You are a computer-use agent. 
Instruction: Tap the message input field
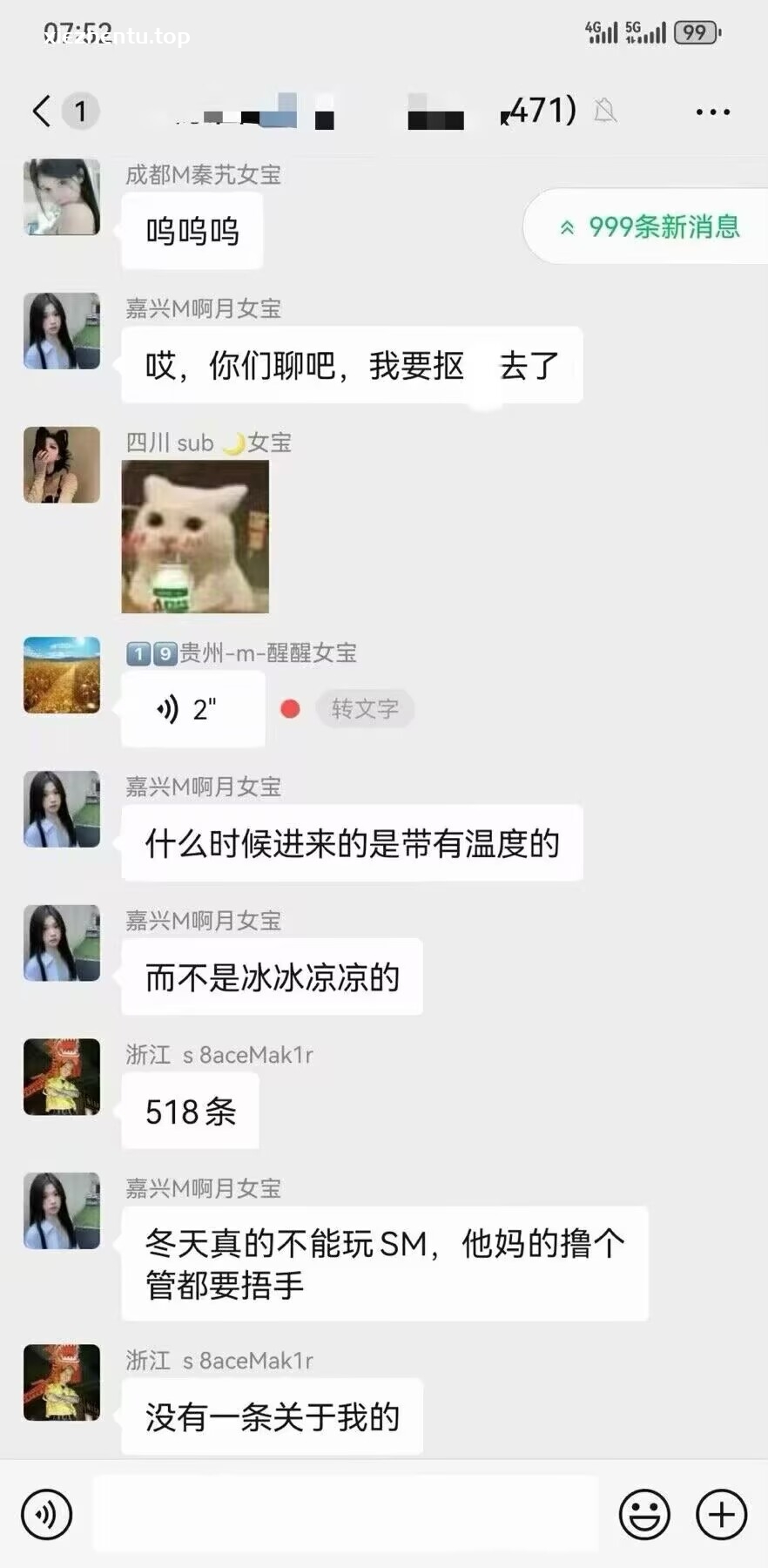[x=344, y=1514]
